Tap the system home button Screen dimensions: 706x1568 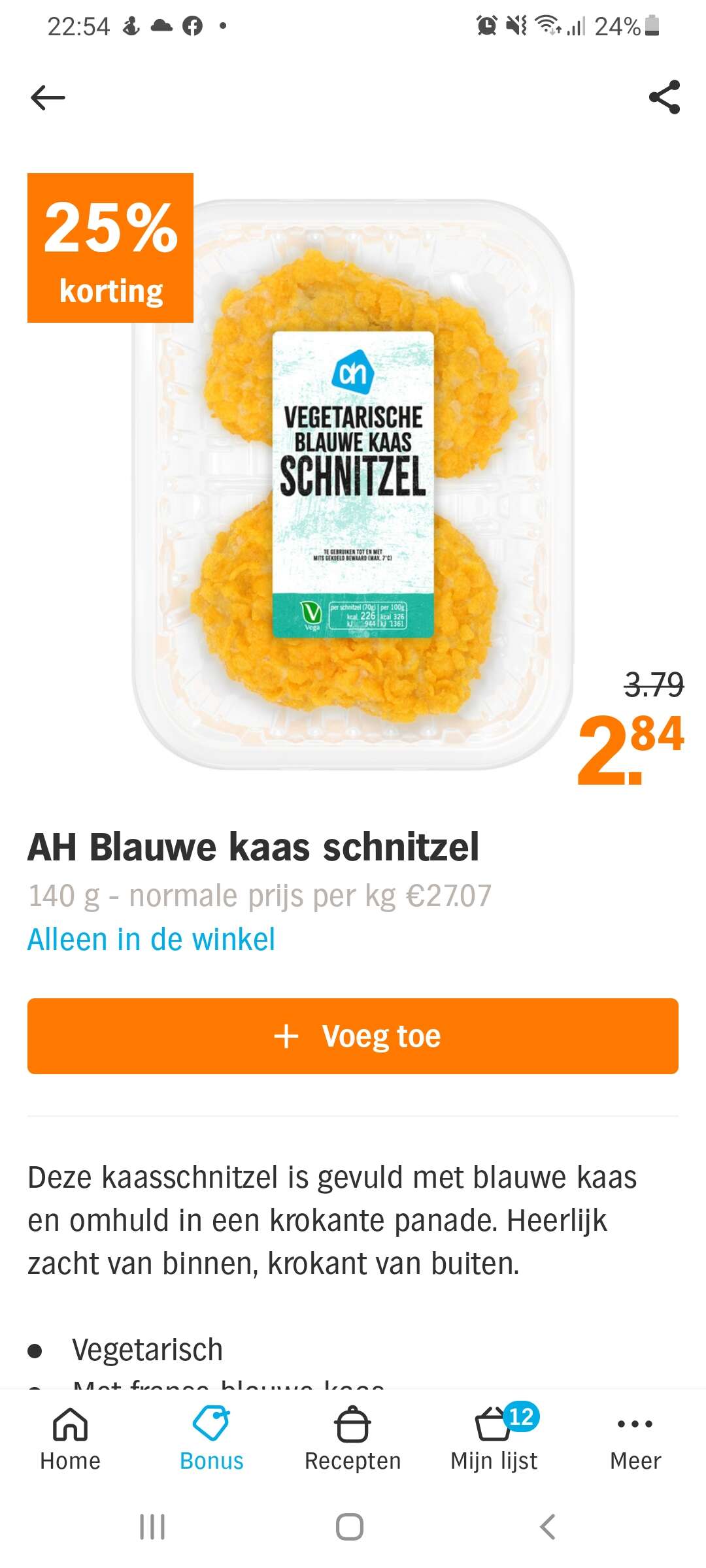click(x=350, y=1527)
